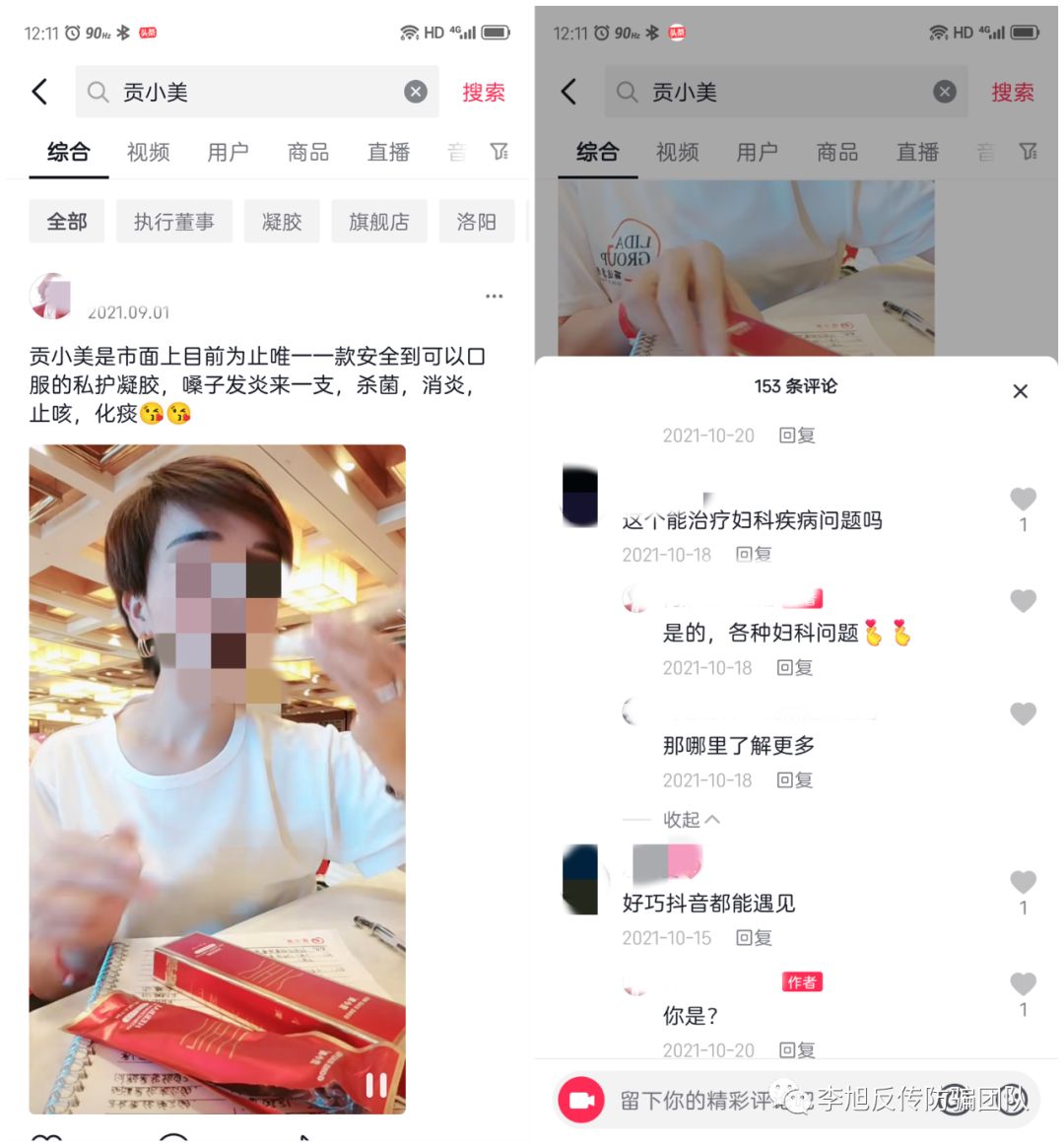Tap the 搜索 button to search again

pos(482,92)
